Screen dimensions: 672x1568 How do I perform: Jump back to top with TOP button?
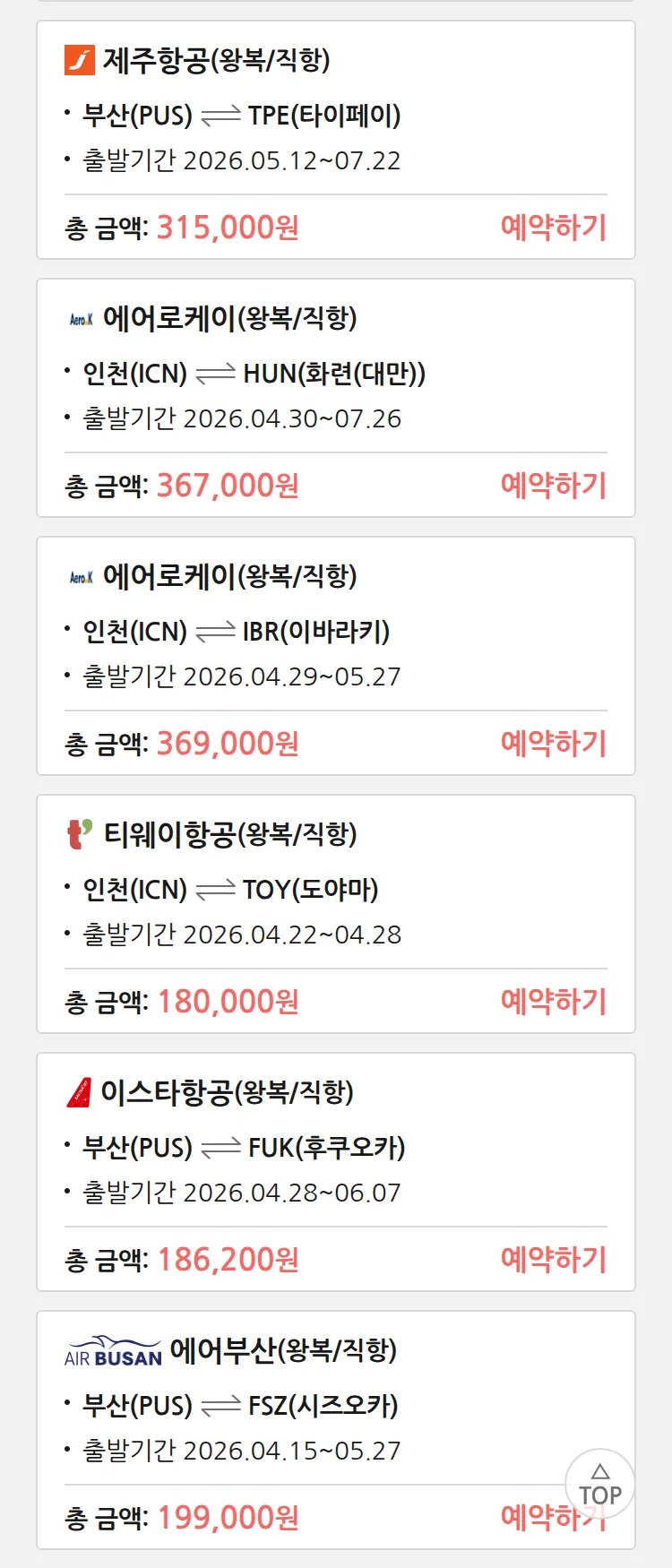click(x=599, y=1485)
